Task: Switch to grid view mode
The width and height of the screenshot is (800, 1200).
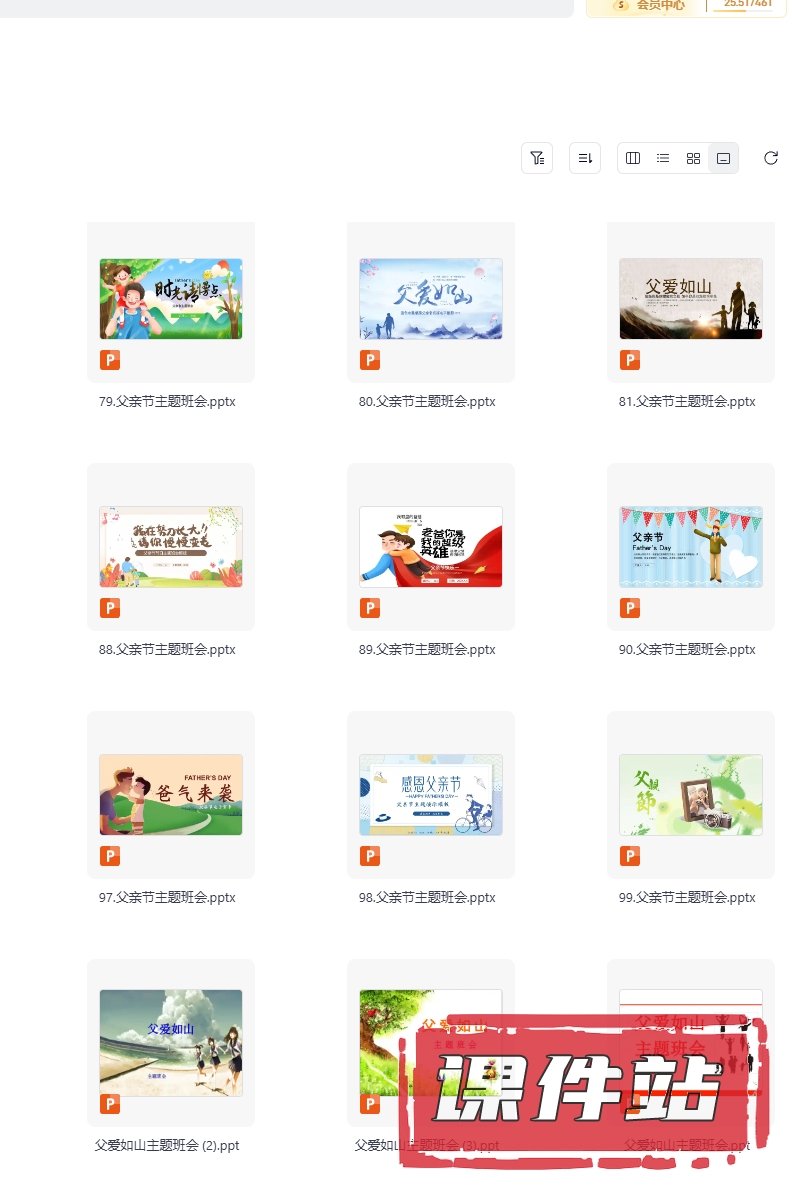Action: point(693,158)
